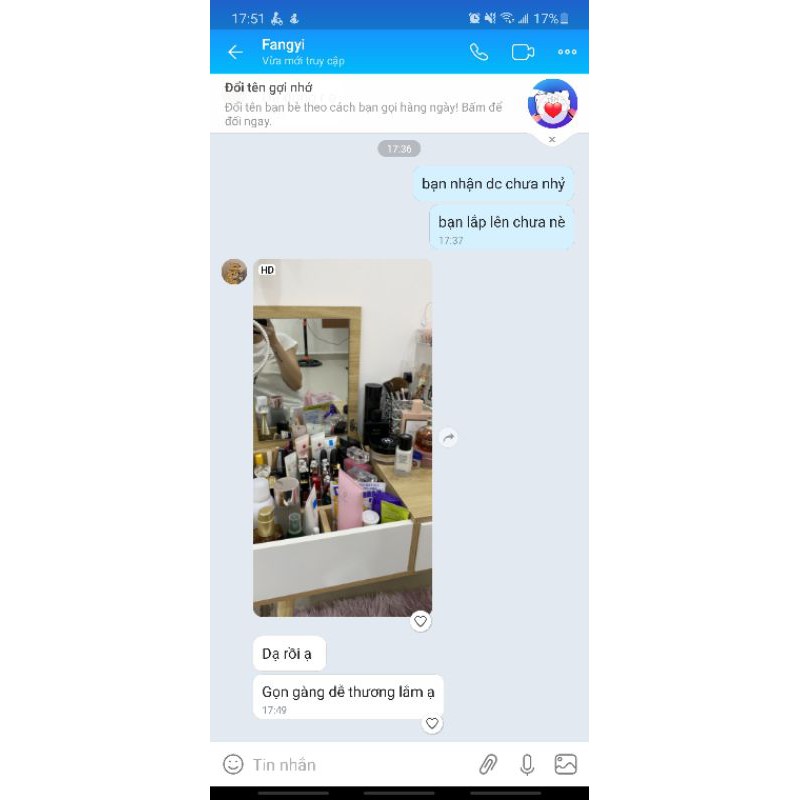Attach a file with the paperclip
Image resolution: width=800 pixels, height=800 pixels.
point(488,764)
